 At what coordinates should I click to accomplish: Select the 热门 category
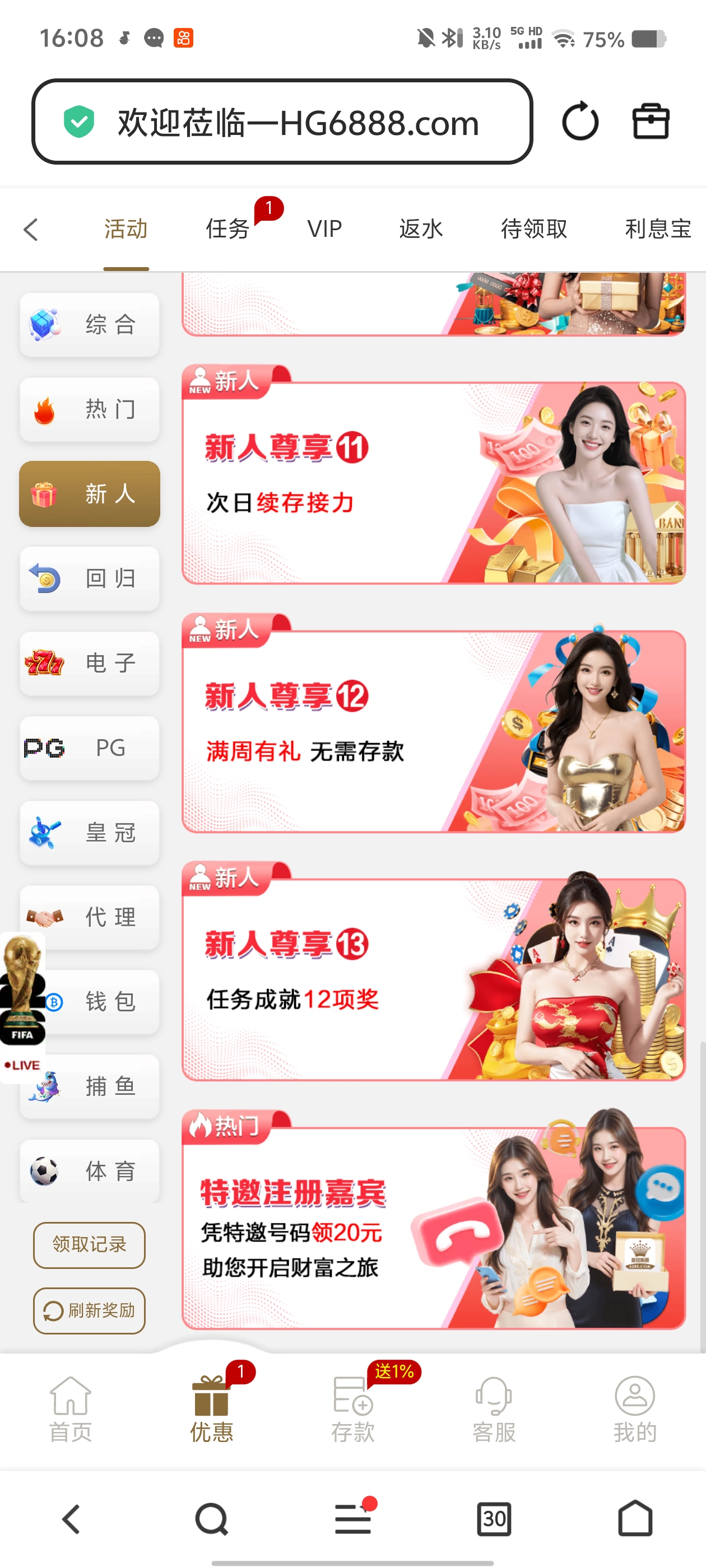[x=90, y=409]
